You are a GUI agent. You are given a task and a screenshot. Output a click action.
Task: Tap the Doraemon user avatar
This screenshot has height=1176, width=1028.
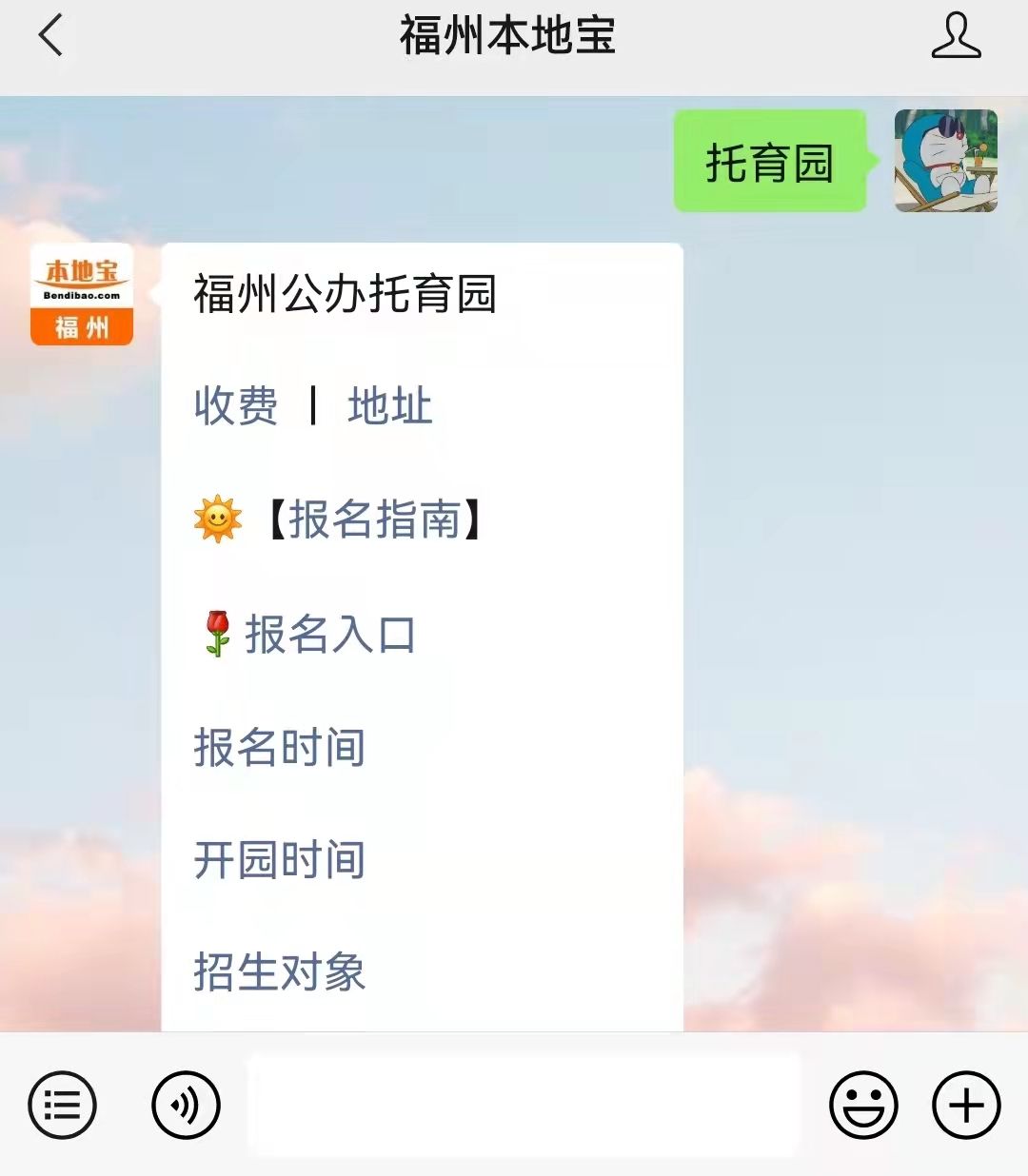pyautogui.click(x=945, y=161)
